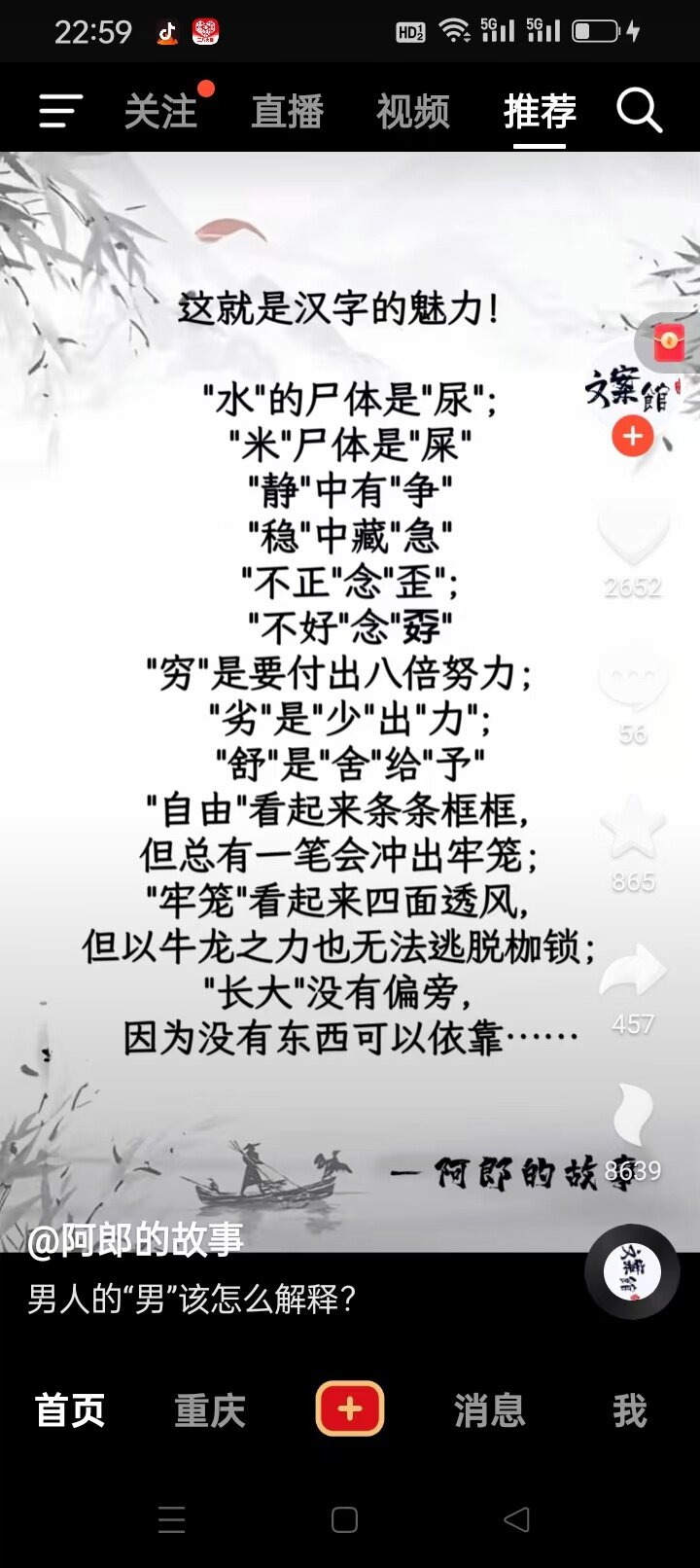Open the hamburger menu

tap(60, 112)
